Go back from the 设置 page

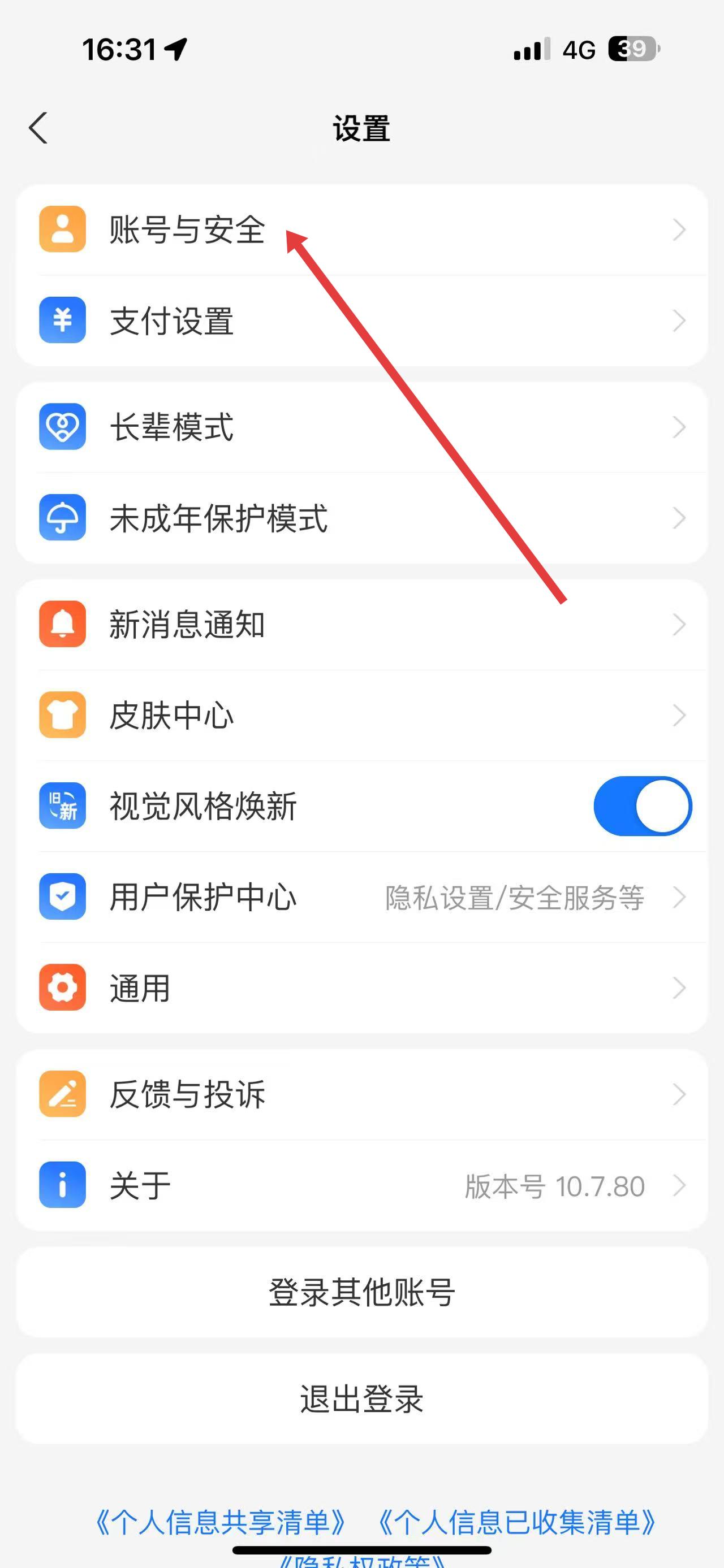coord(38,128)
